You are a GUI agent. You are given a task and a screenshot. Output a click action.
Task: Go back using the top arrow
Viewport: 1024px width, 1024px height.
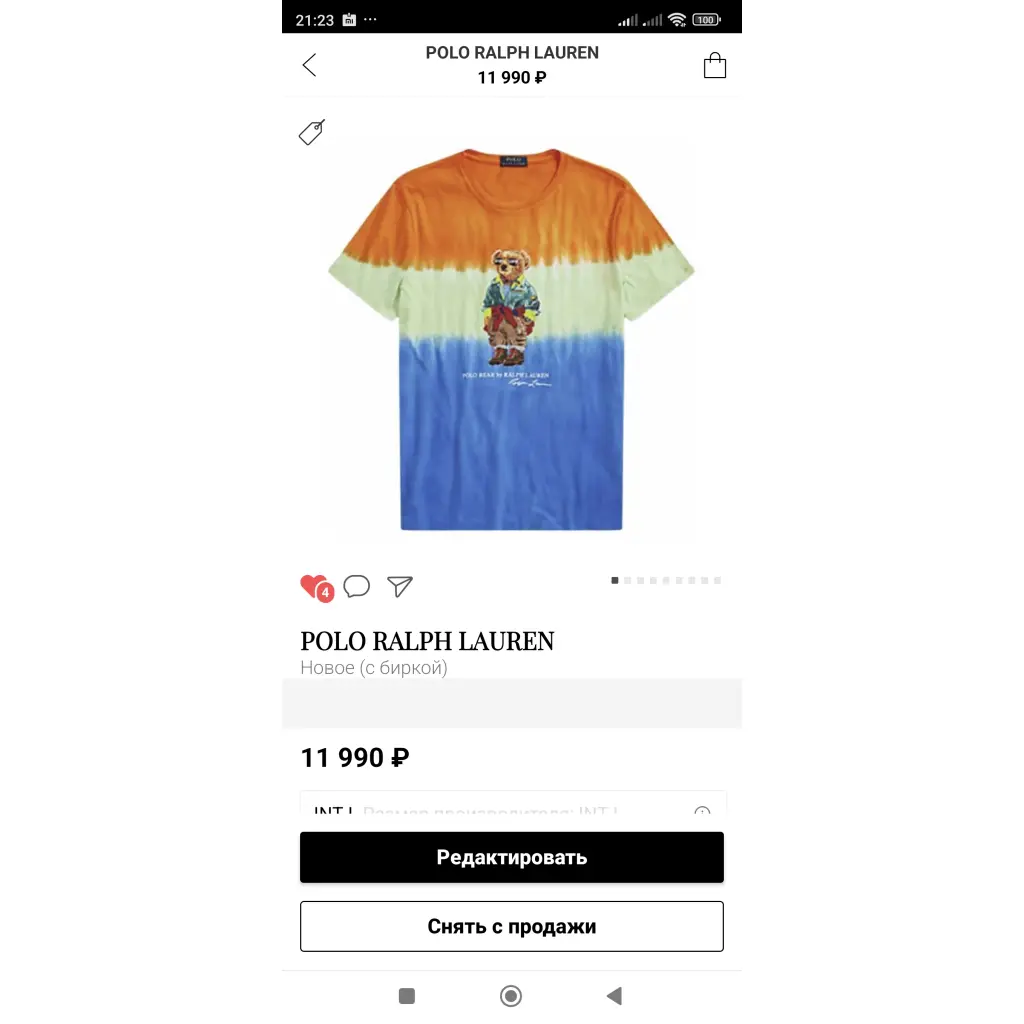(x=309, y=66)
